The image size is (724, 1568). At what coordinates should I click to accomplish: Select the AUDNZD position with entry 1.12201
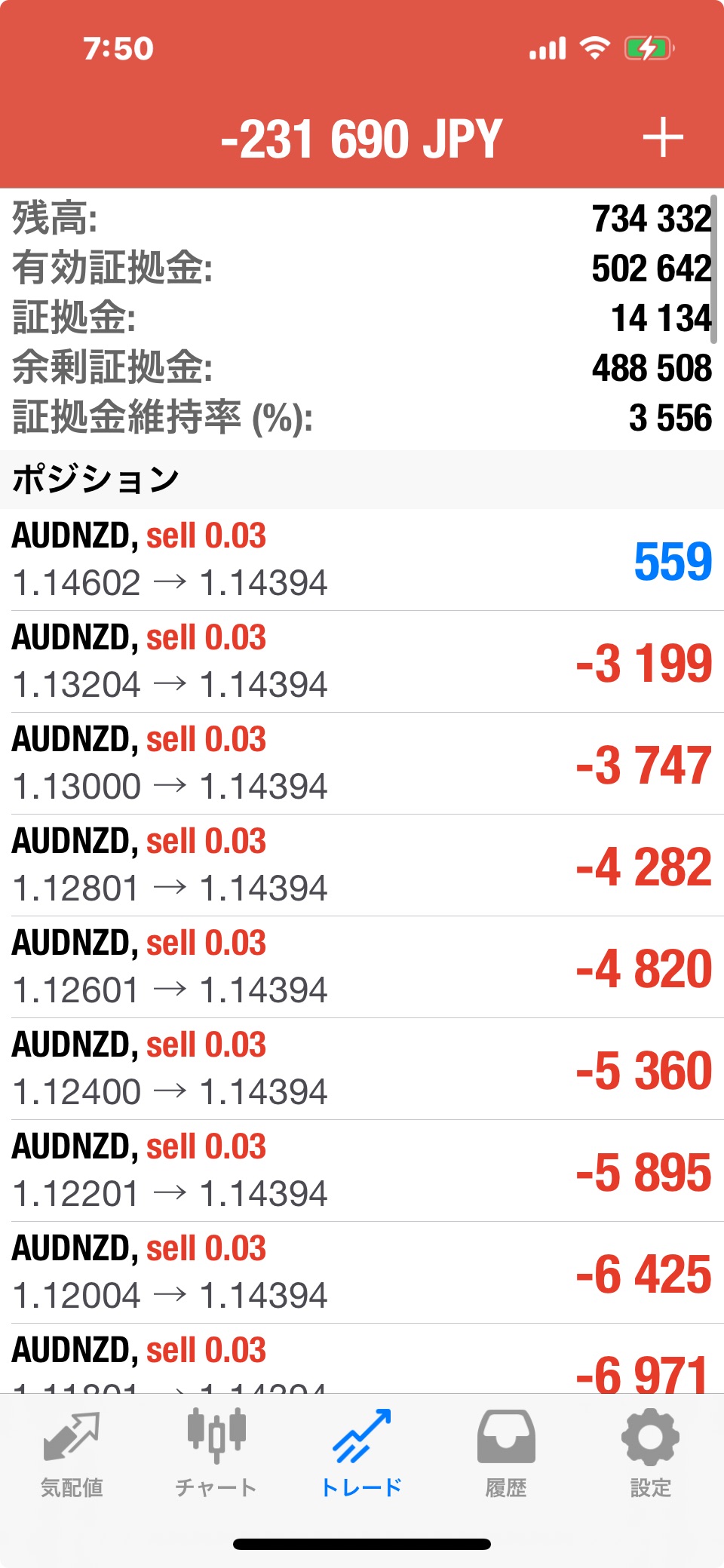[x=362, y=1171]
